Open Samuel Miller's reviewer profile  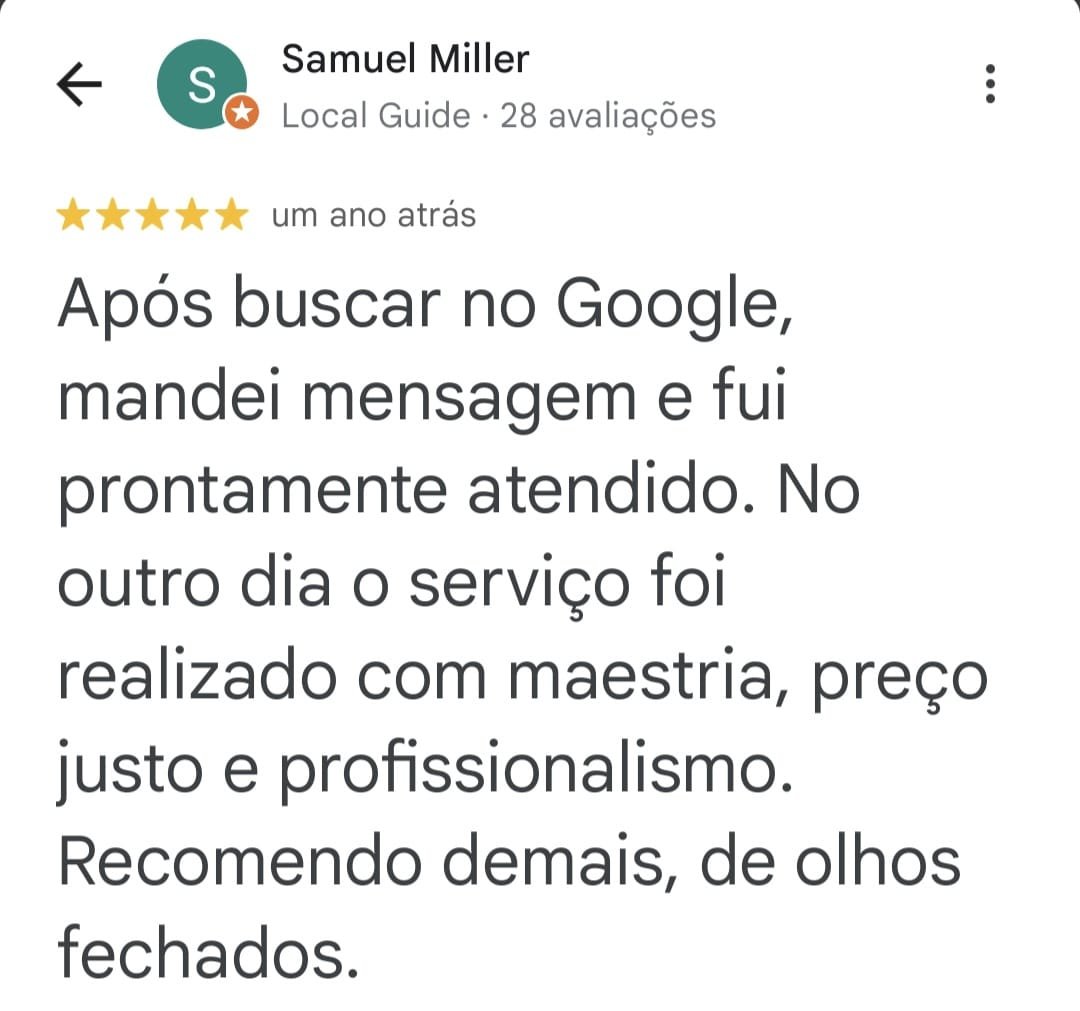point(404,60)
